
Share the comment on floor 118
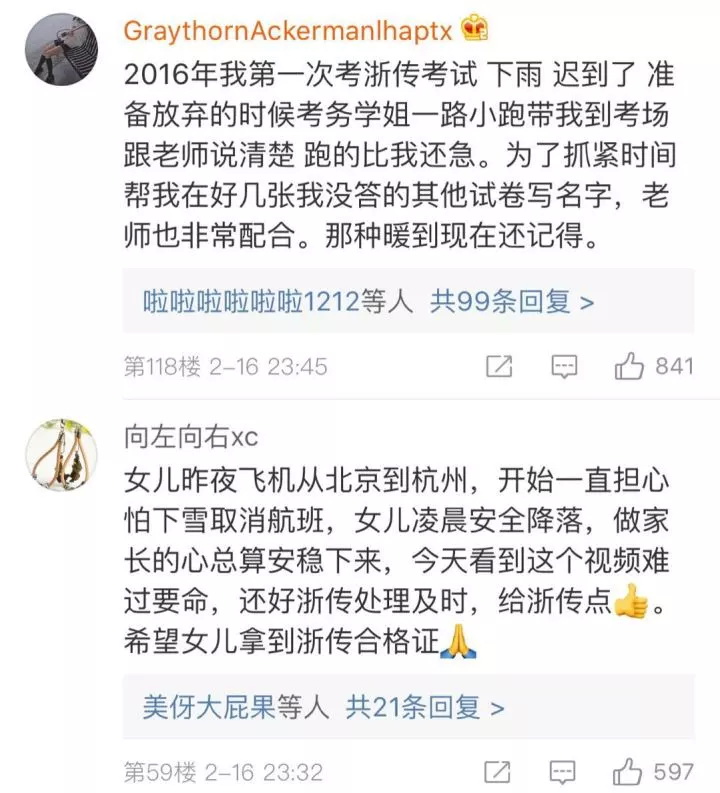(499, 367)
